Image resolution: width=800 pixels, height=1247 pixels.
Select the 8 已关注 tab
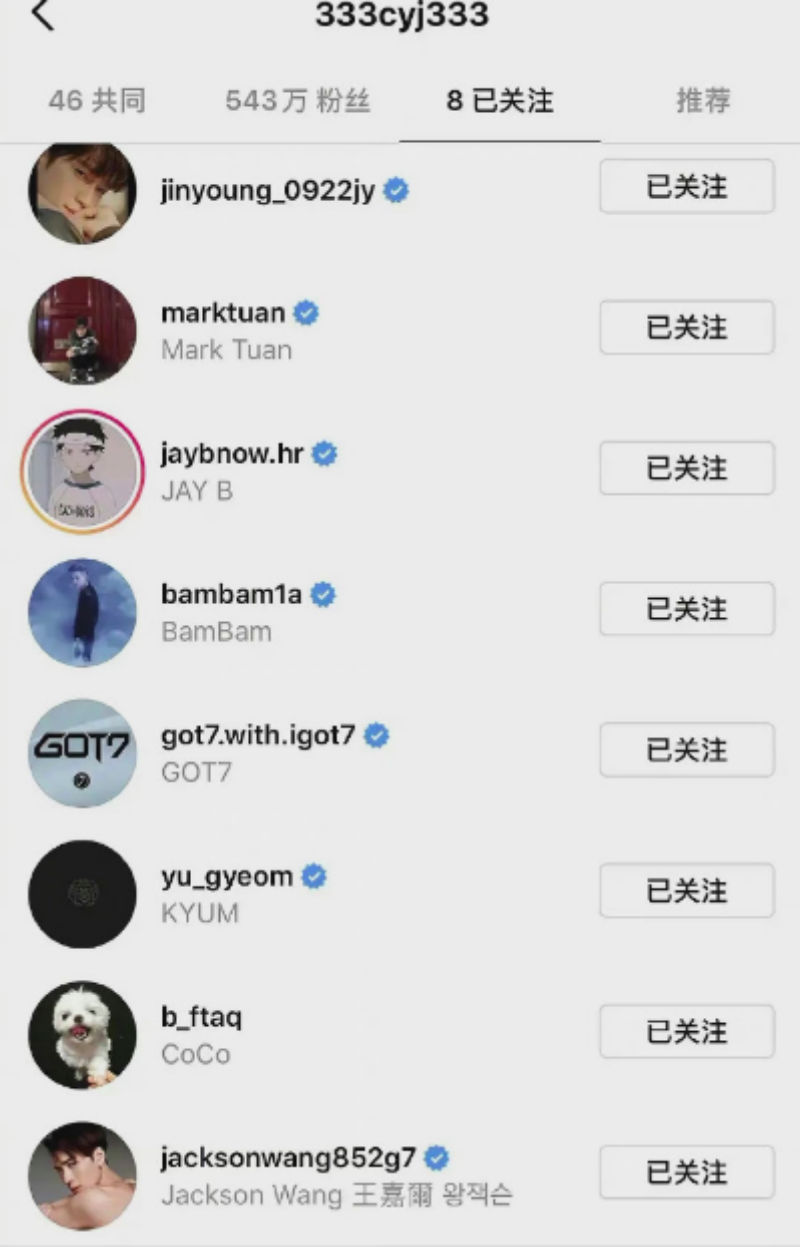tap(499, 101)
